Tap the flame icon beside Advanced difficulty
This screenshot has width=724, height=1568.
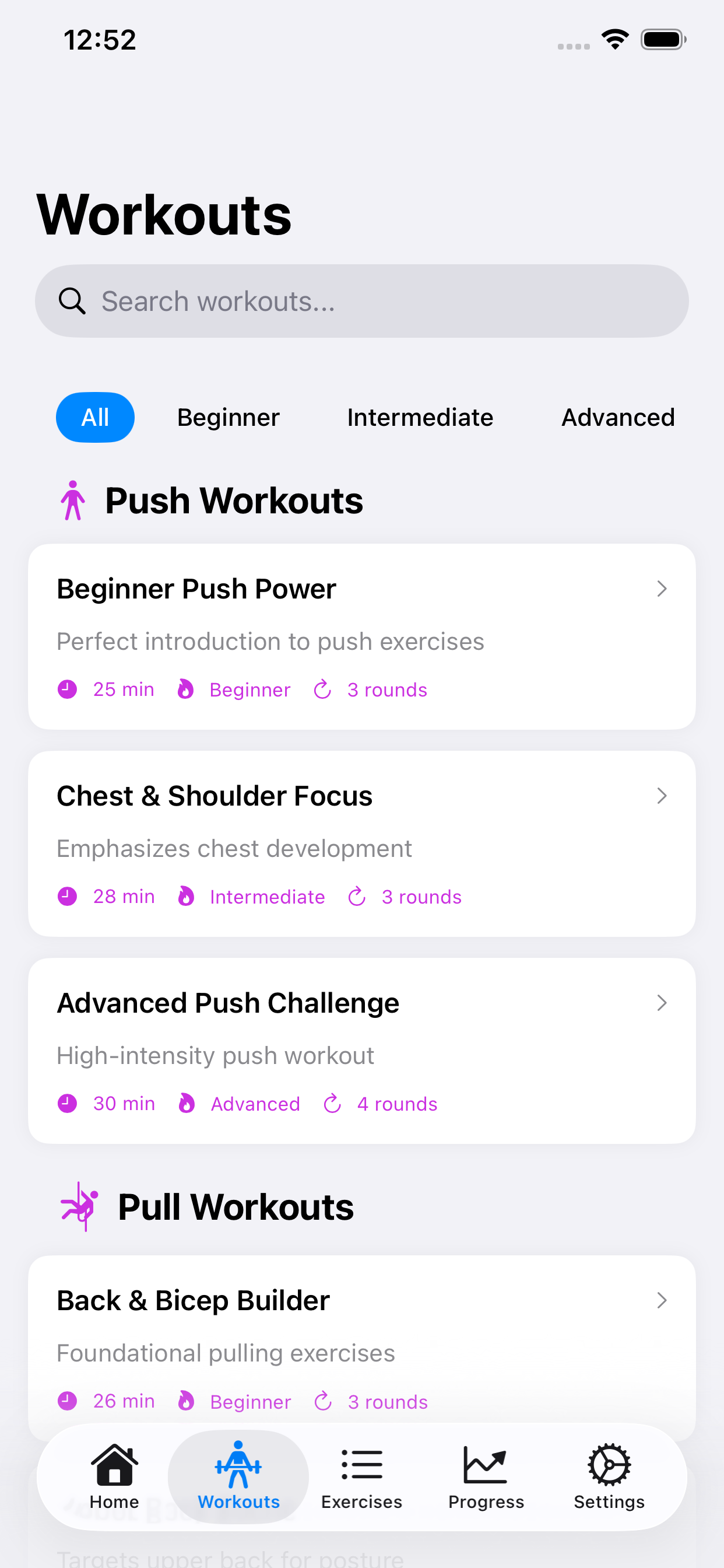point(186,1103)
